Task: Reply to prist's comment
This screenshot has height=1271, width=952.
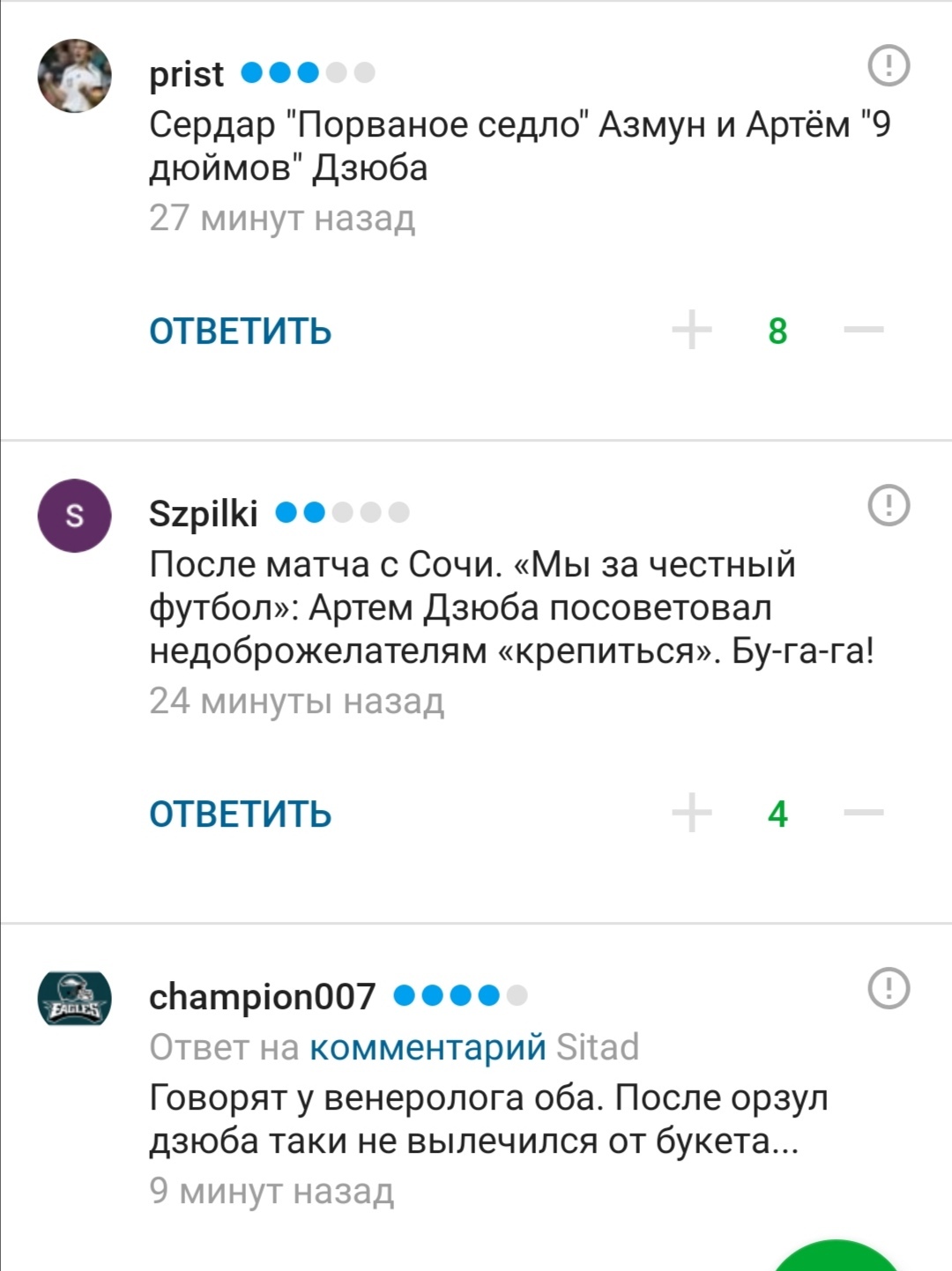Action: click(x=240, y=331)
